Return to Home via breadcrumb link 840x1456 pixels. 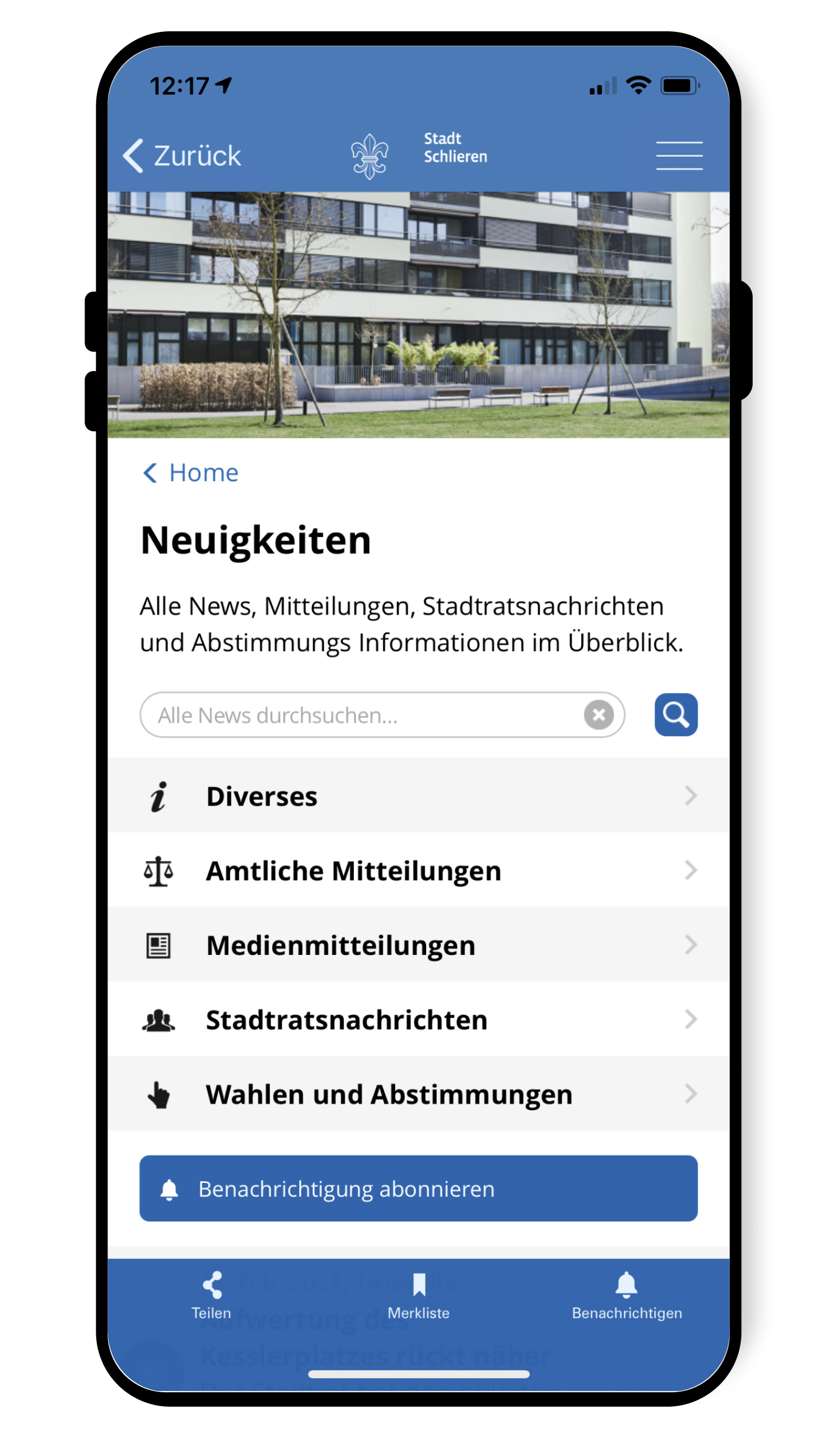click(x=190, y=473)
